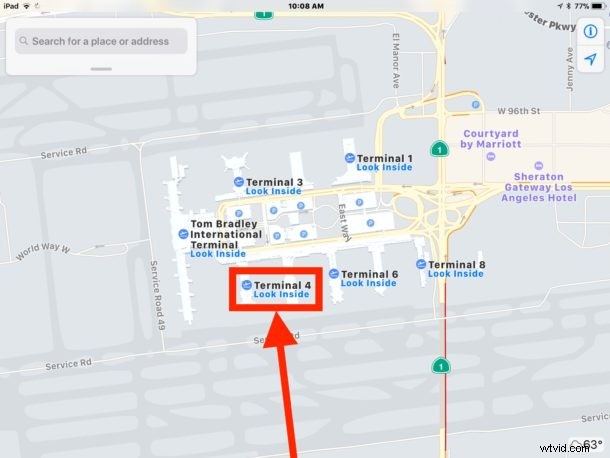
Task: Look Inside Terminal 3
Action: (x=274, y=191)
